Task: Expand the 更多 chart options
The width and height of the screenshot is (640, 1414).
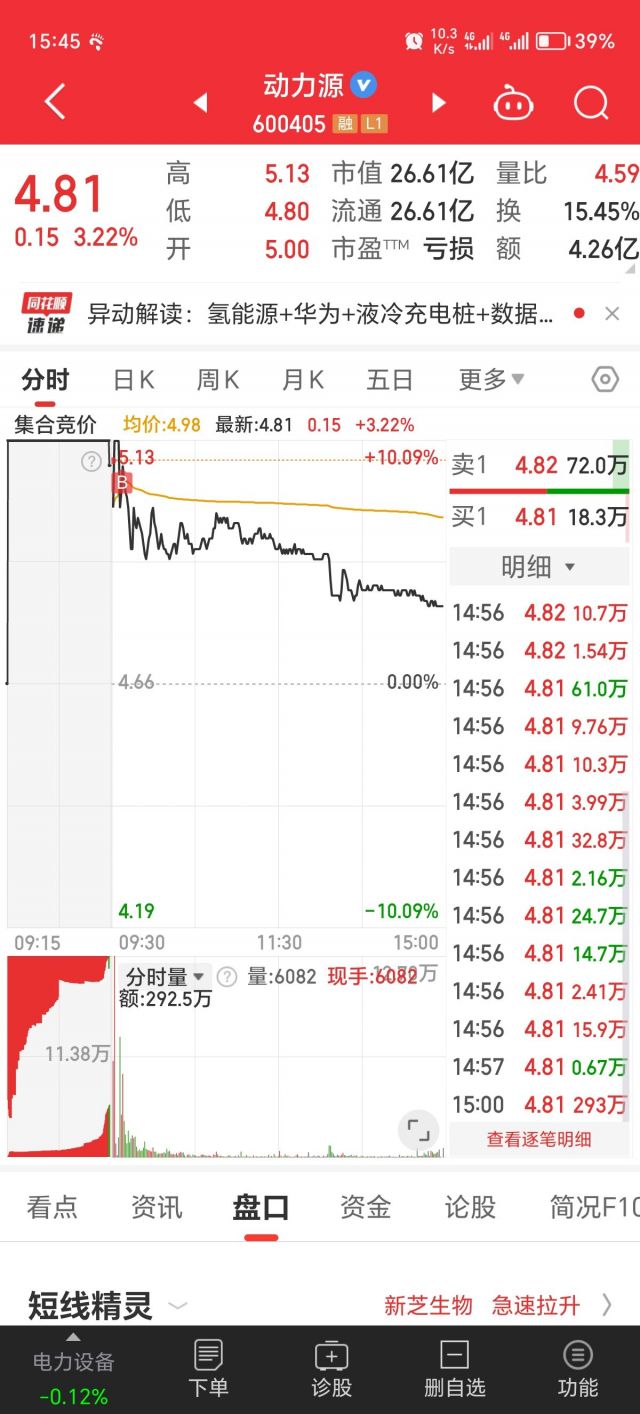Action: pos(491,380)
